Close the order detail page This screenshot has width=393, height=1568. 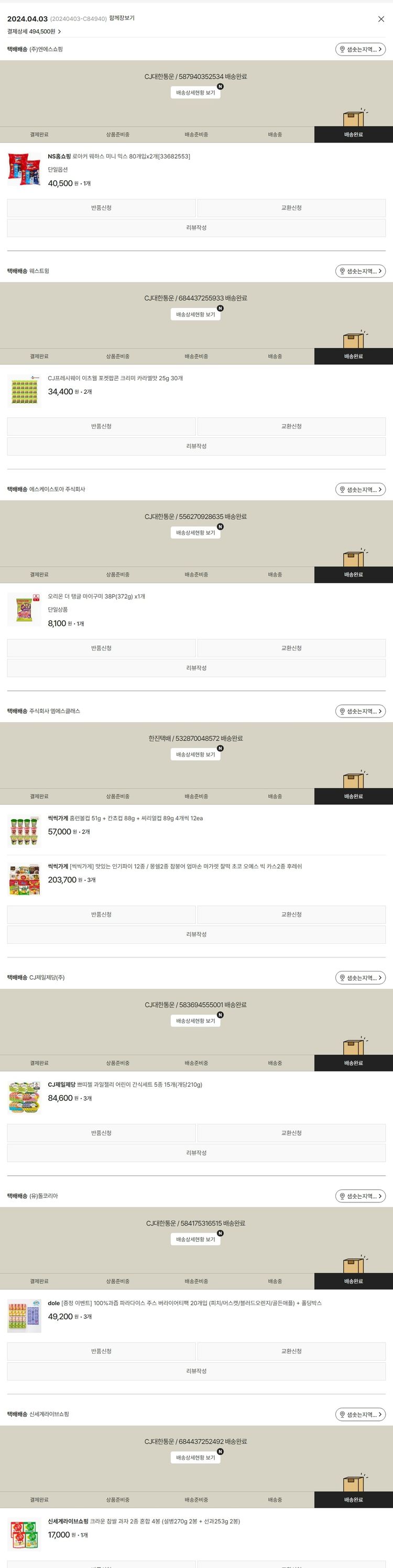click(x=381, y=19)
